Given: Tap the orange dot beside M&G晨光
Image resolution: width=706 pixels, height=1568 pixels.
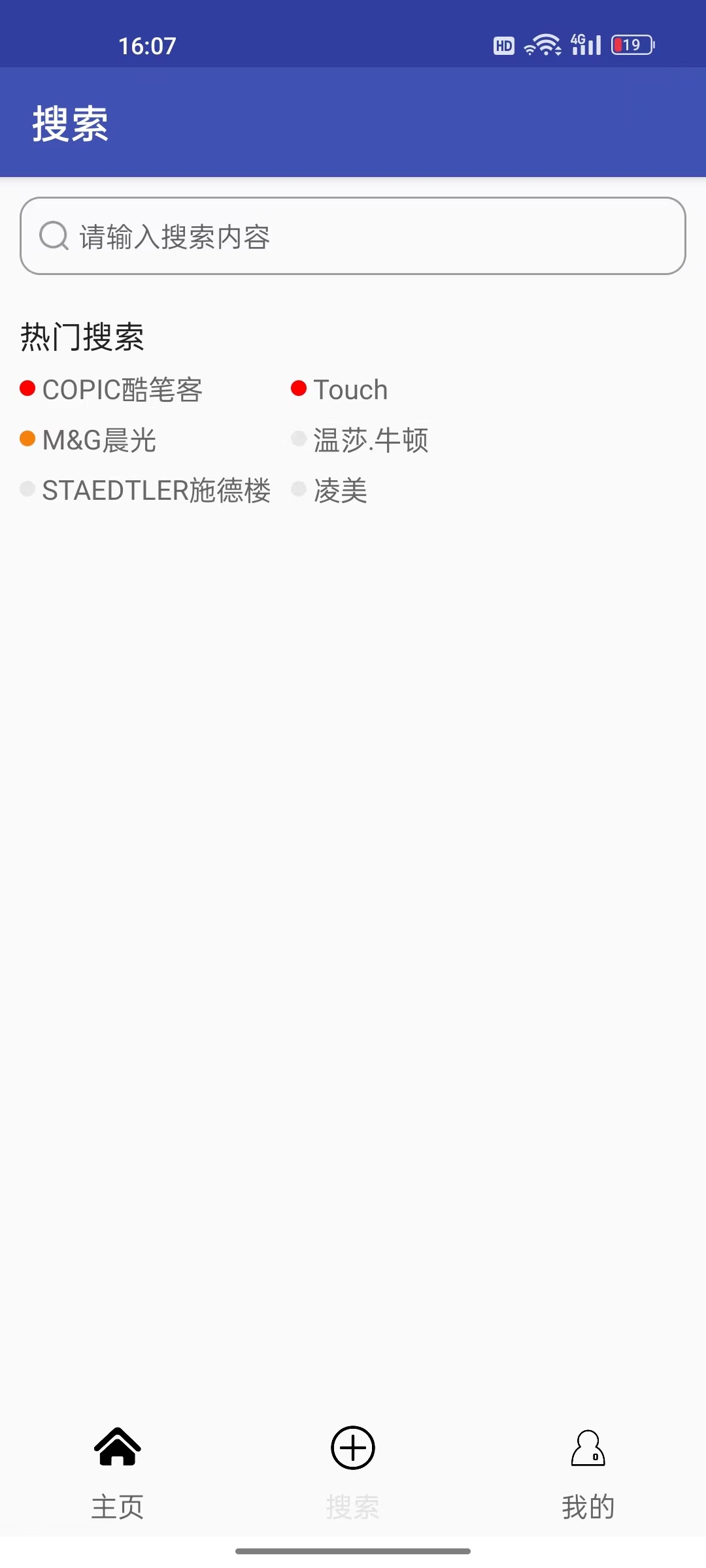Looking at the screenshot, I should tap(26, 440).
